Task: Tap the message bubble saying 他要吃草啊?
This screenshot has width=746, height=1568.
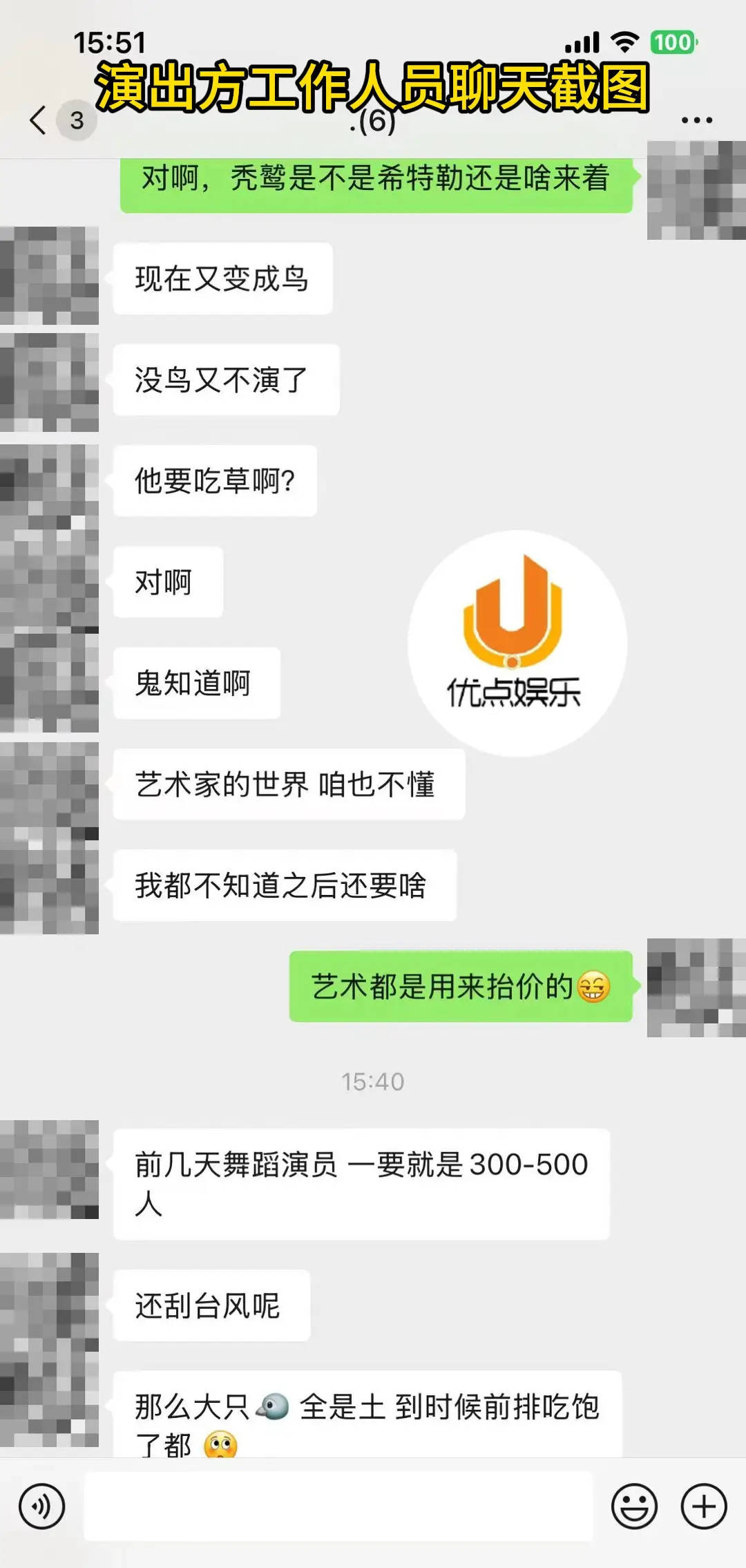Action: pyautogui.click(x=214, y=480)
